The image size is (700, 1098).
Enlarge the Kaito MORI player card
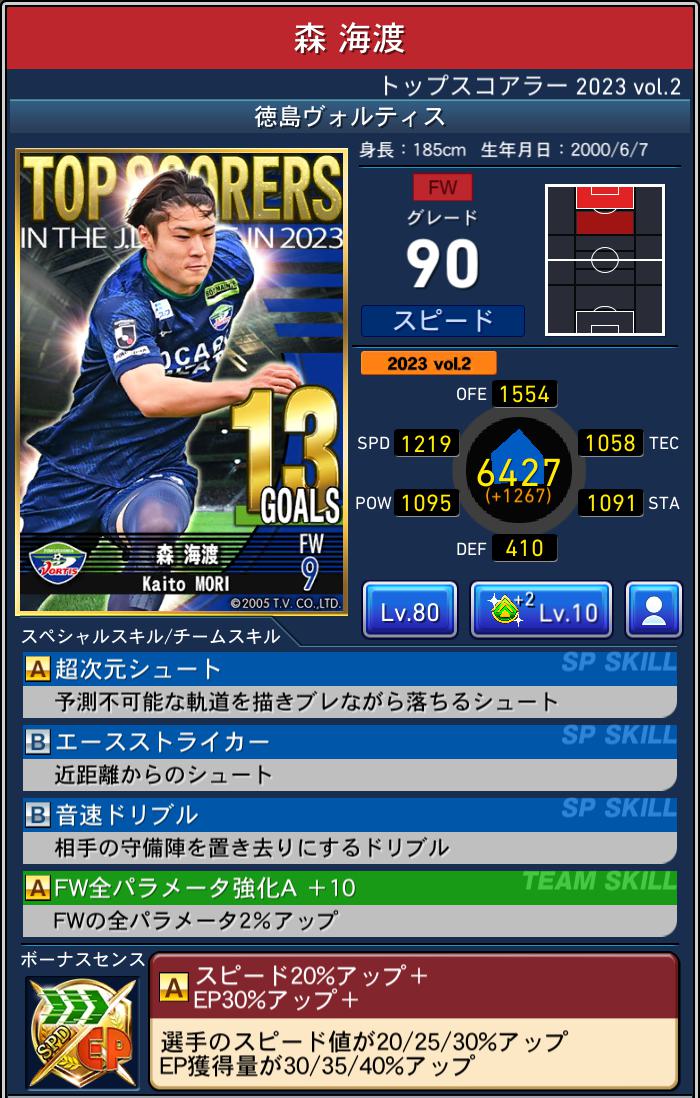[182, 382]
